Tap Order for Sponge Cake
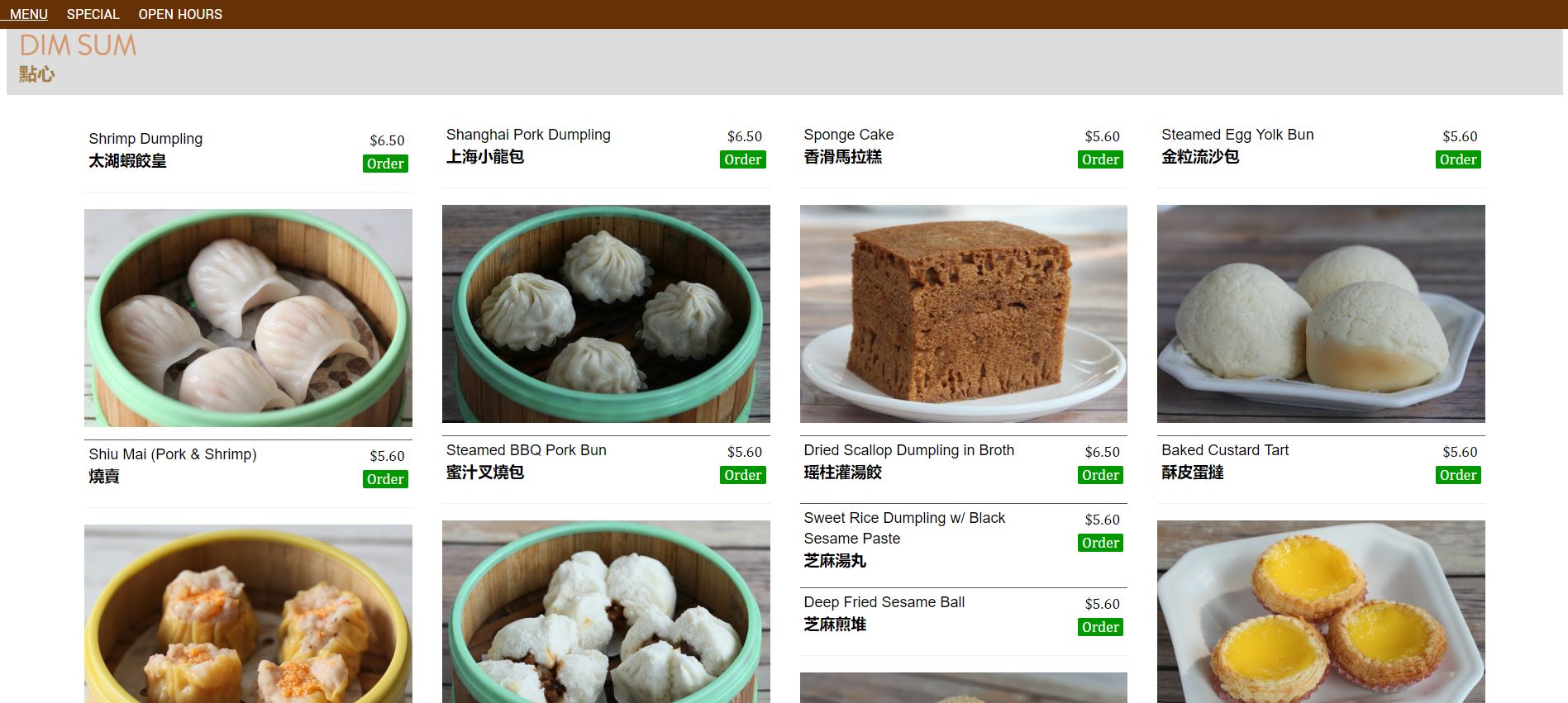The image size is (1568, 703). pos(1100,159)
